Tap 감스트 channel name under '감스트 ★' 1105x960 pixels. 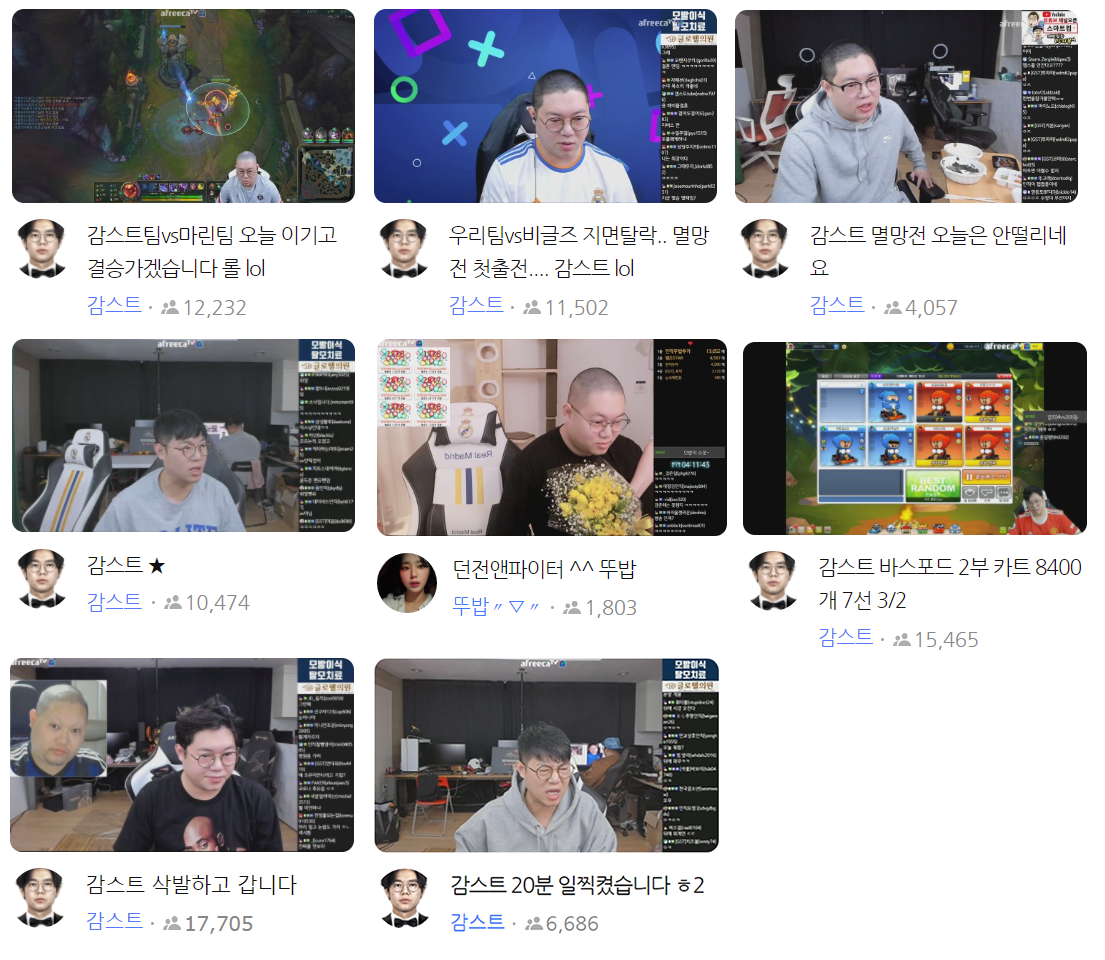click(114, 602)
